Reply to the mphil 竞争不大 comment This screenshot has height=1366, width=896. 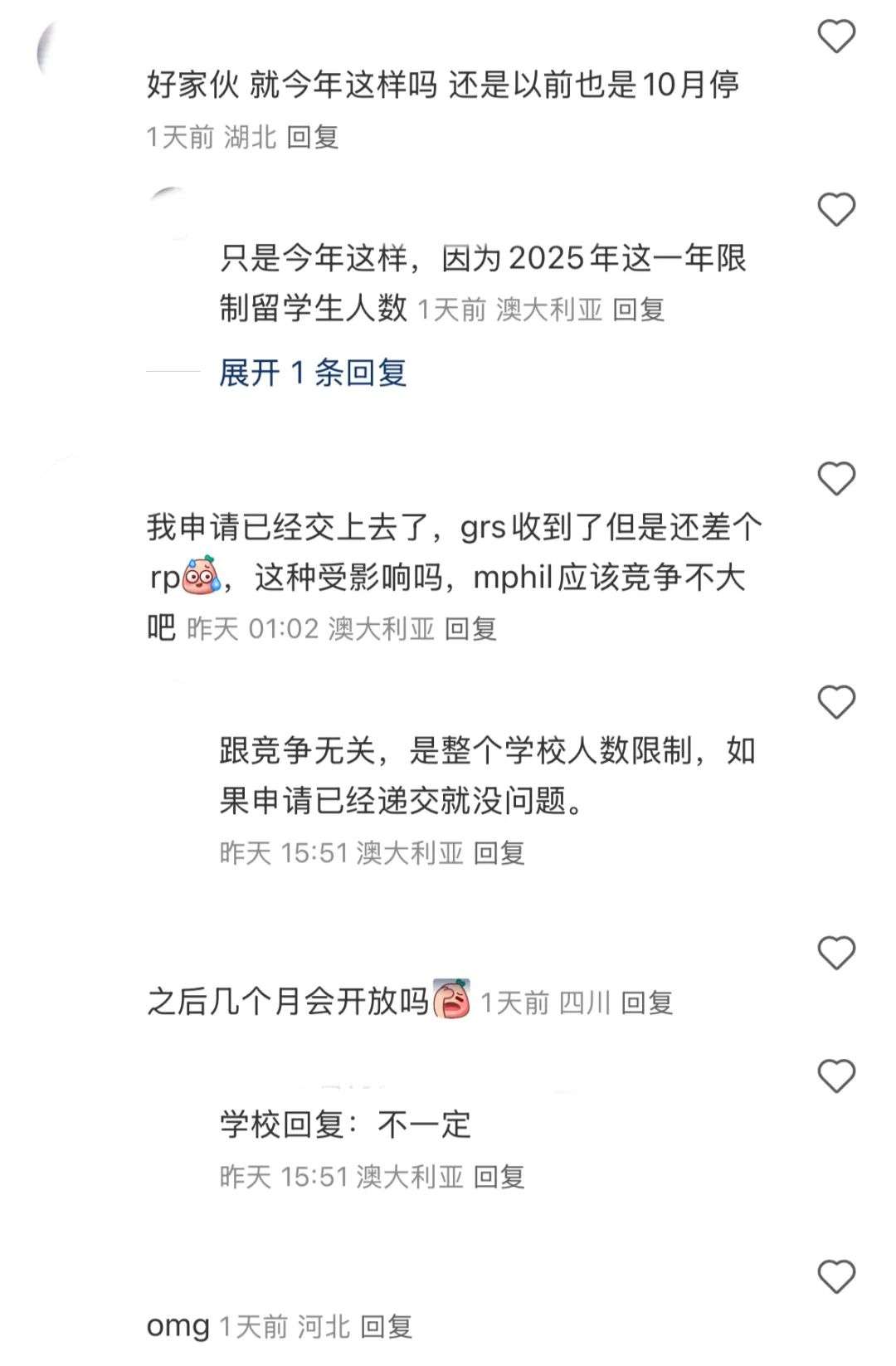470,629
